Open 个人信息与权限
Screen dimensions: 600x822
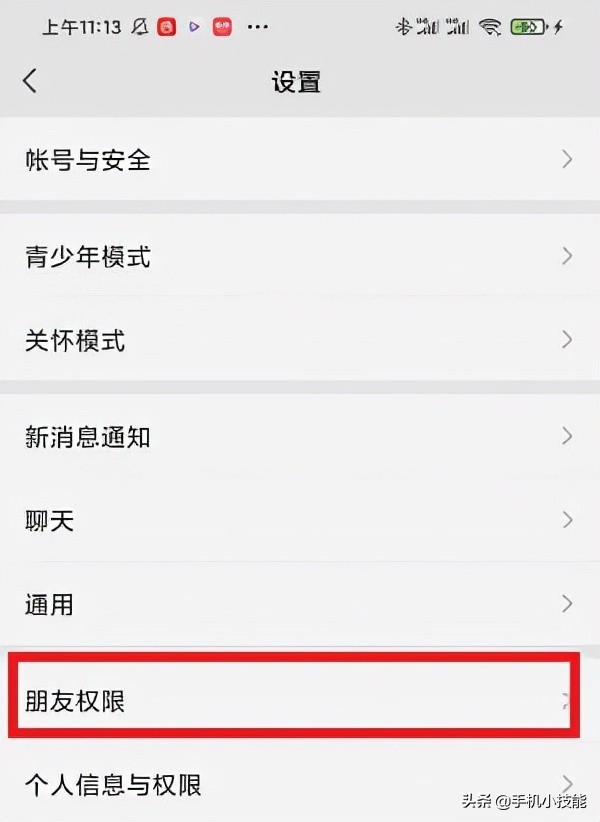point(300,784)
